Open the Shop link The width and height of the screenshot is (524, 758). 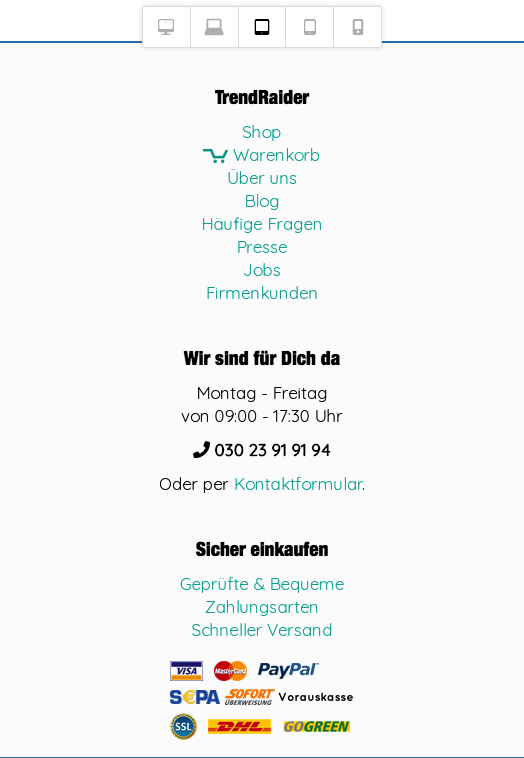coord(262,132)
